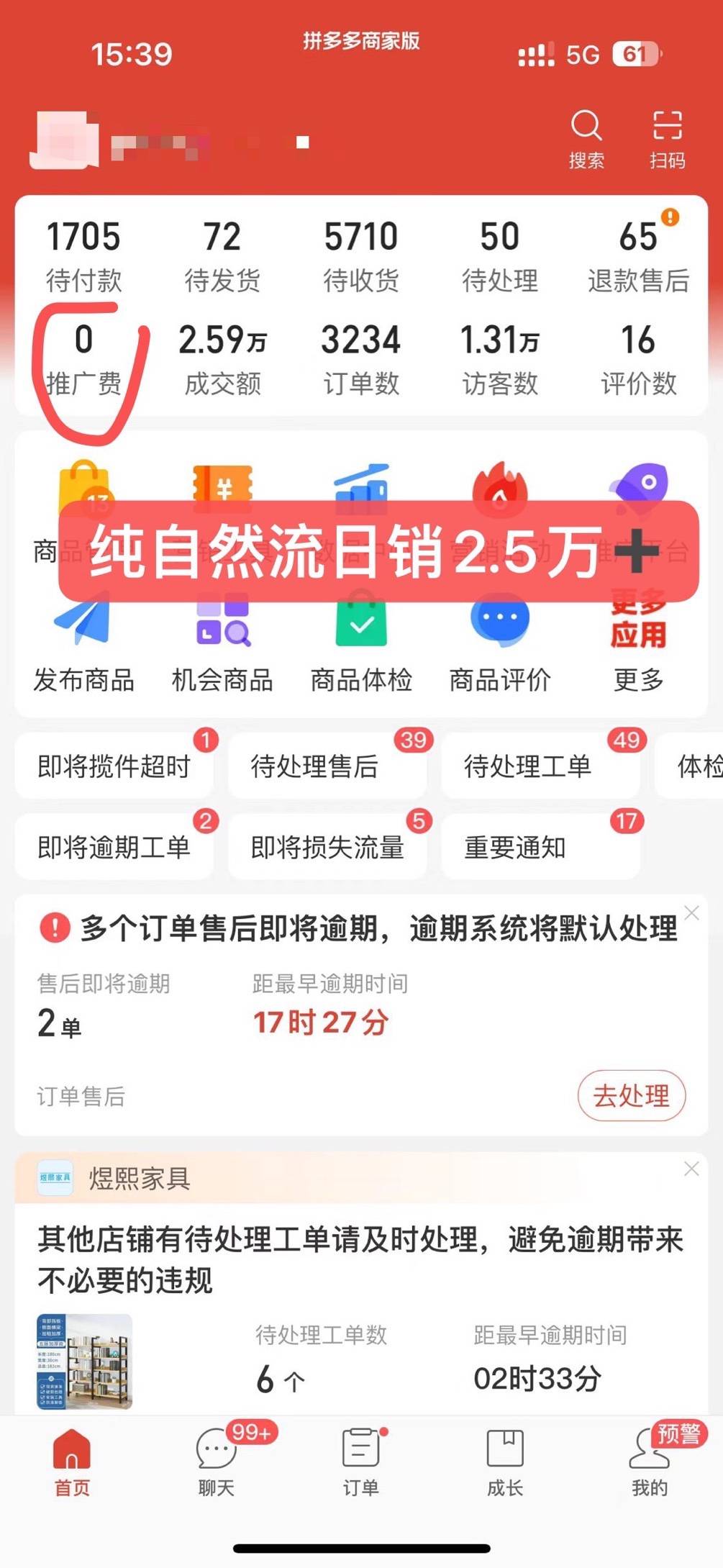Tap the 去处理 button
723x1568 pixels.
coord(631,1096)
